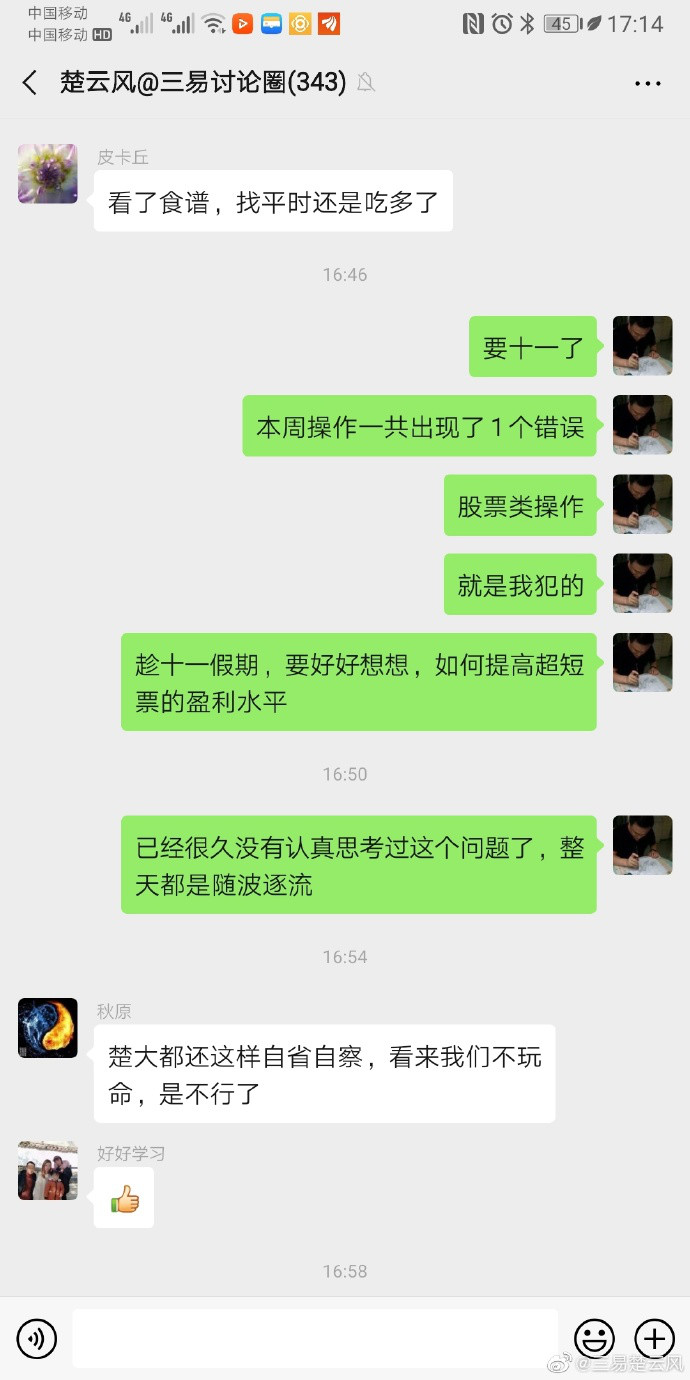The width and height of the screenshot is (690, 1380).
Task: Open the emoji picker
Action: 594,1338
